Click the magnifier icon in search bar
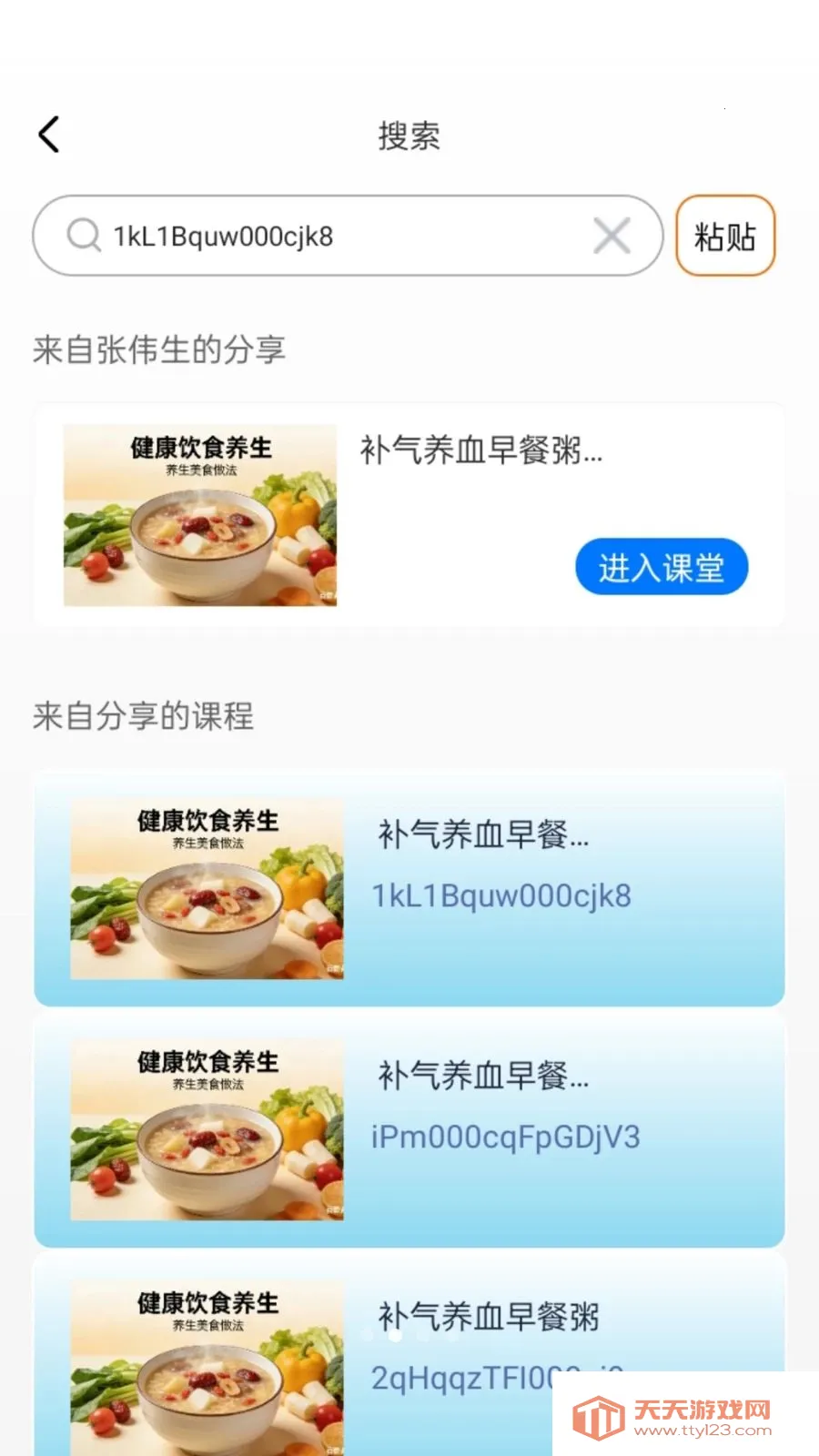819x1456 pixels. 84,235
